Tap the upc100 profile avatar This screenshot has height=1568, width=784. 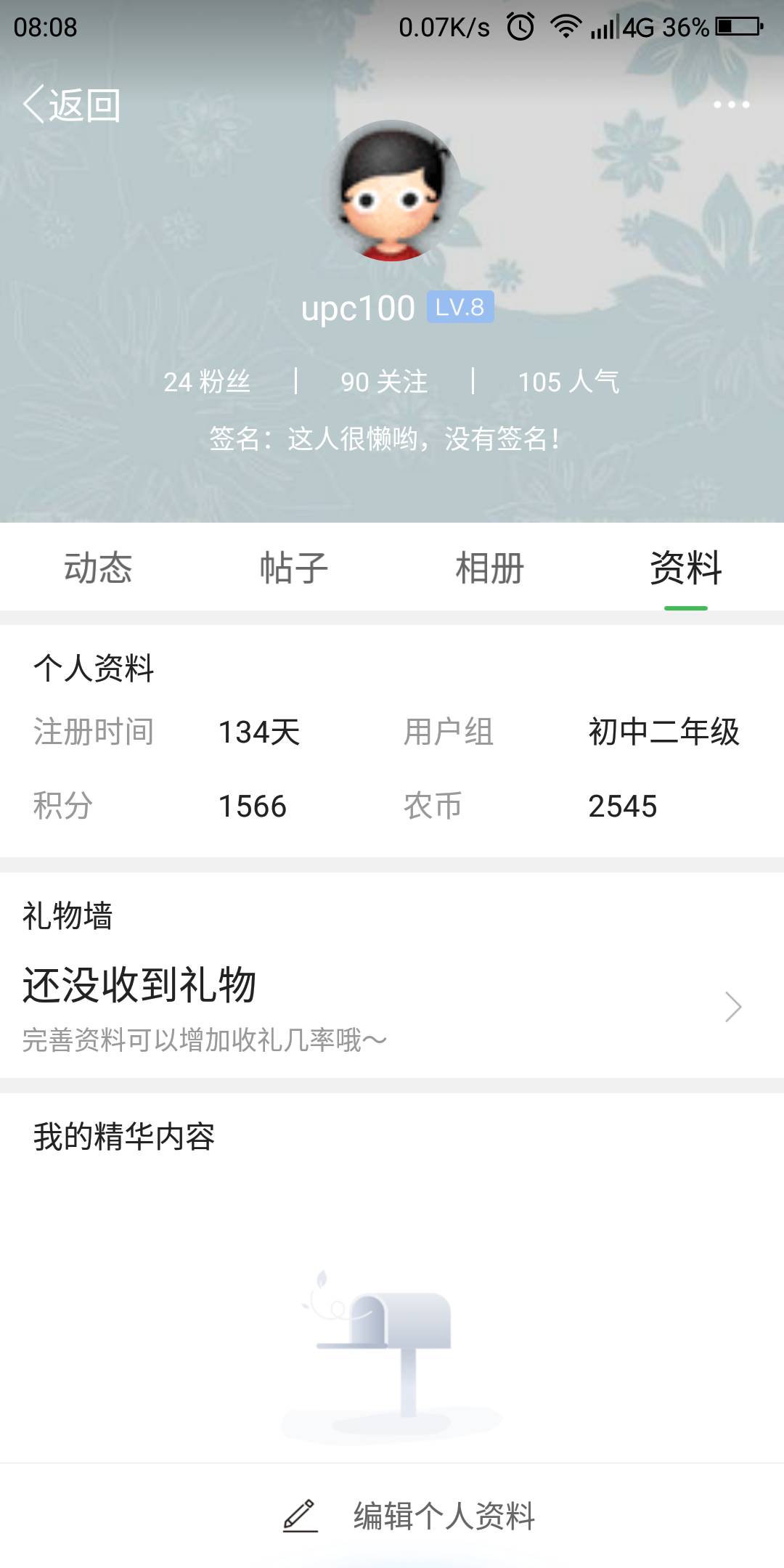point(392,191)
